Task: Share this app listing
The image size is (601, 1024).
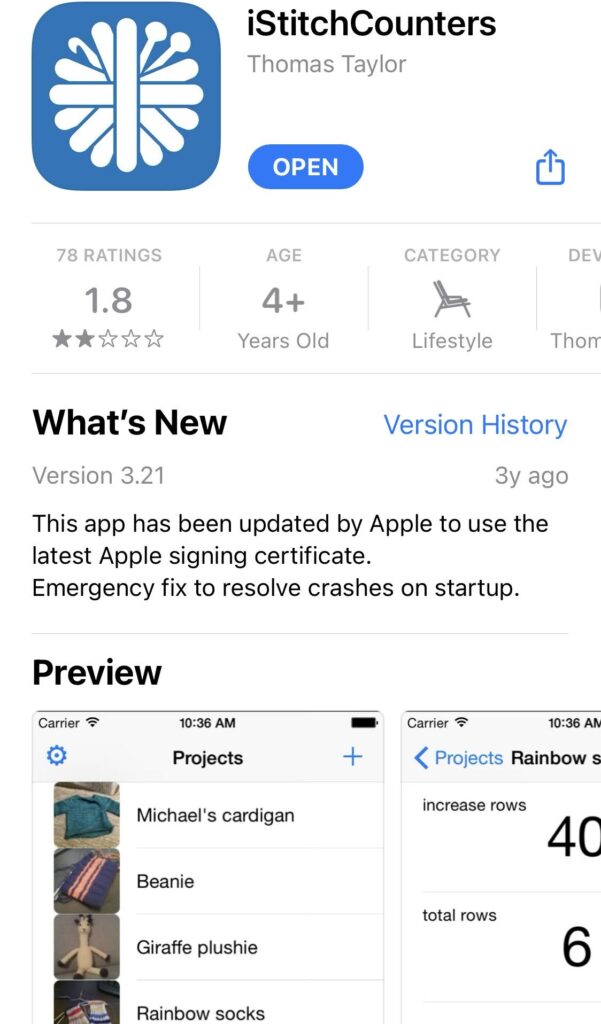Action: [x=550, y=167]
